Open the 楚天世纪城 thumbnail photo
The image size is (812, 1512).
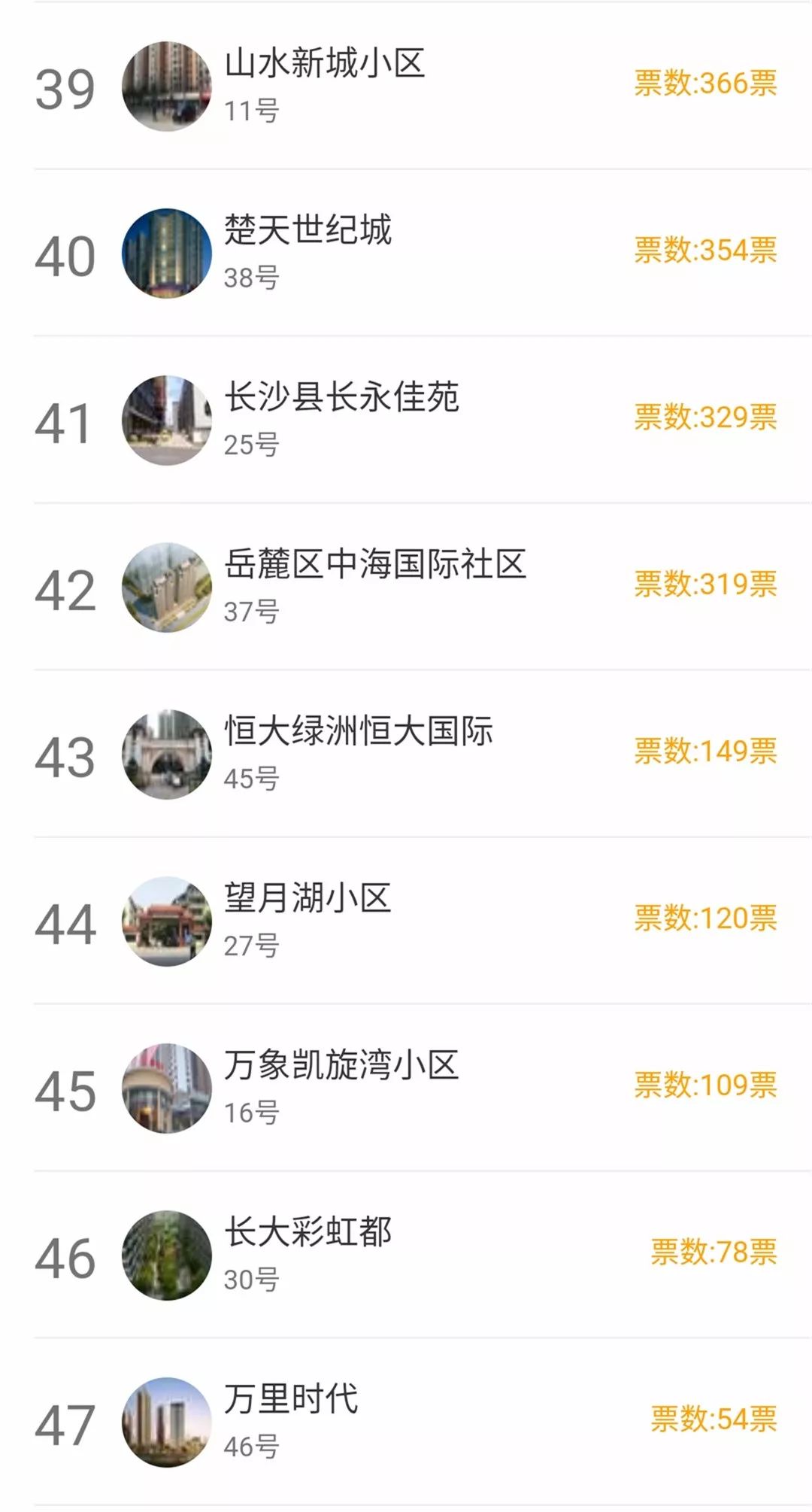coord(167,254)
